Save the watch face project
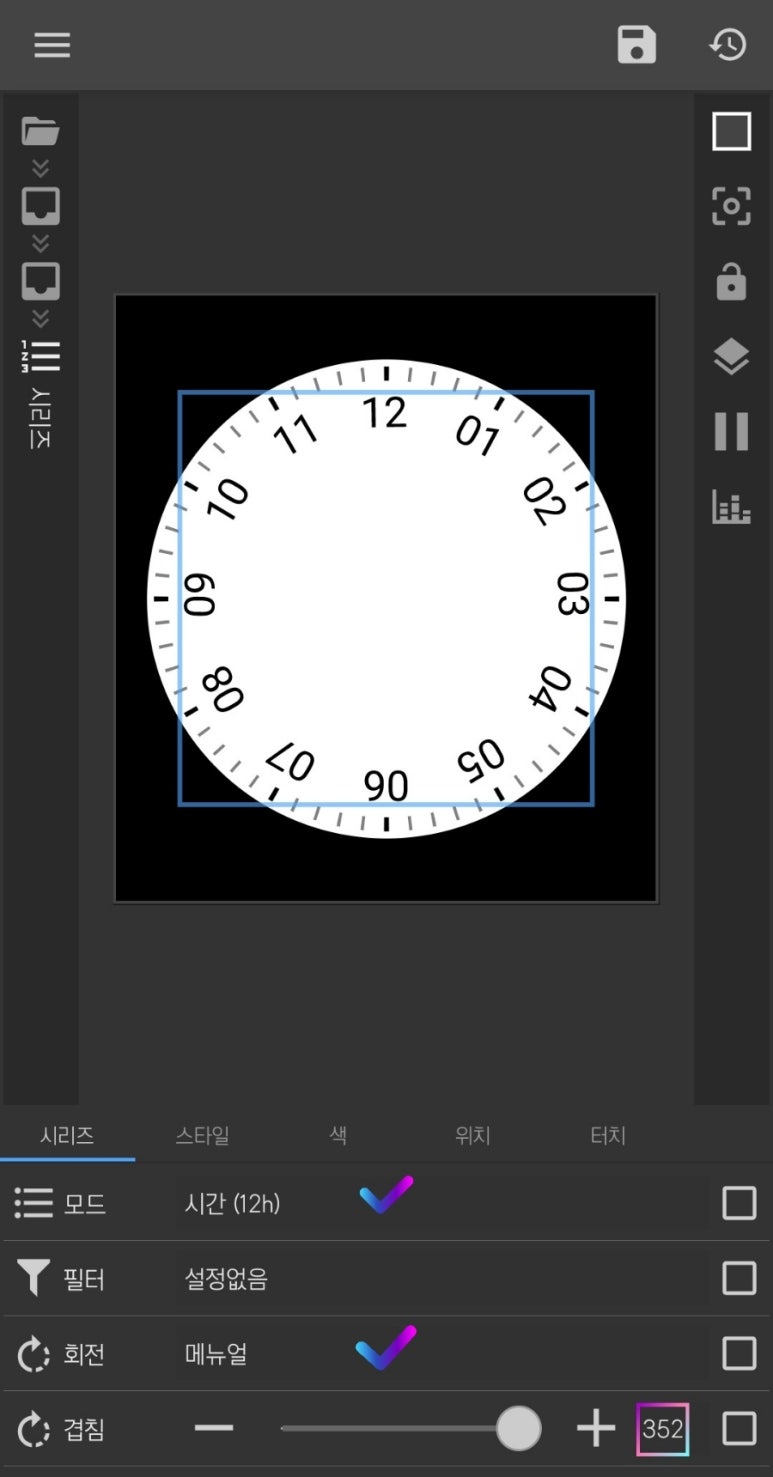773x1477 pixels. pyautogui.click(x=637, y=45)
